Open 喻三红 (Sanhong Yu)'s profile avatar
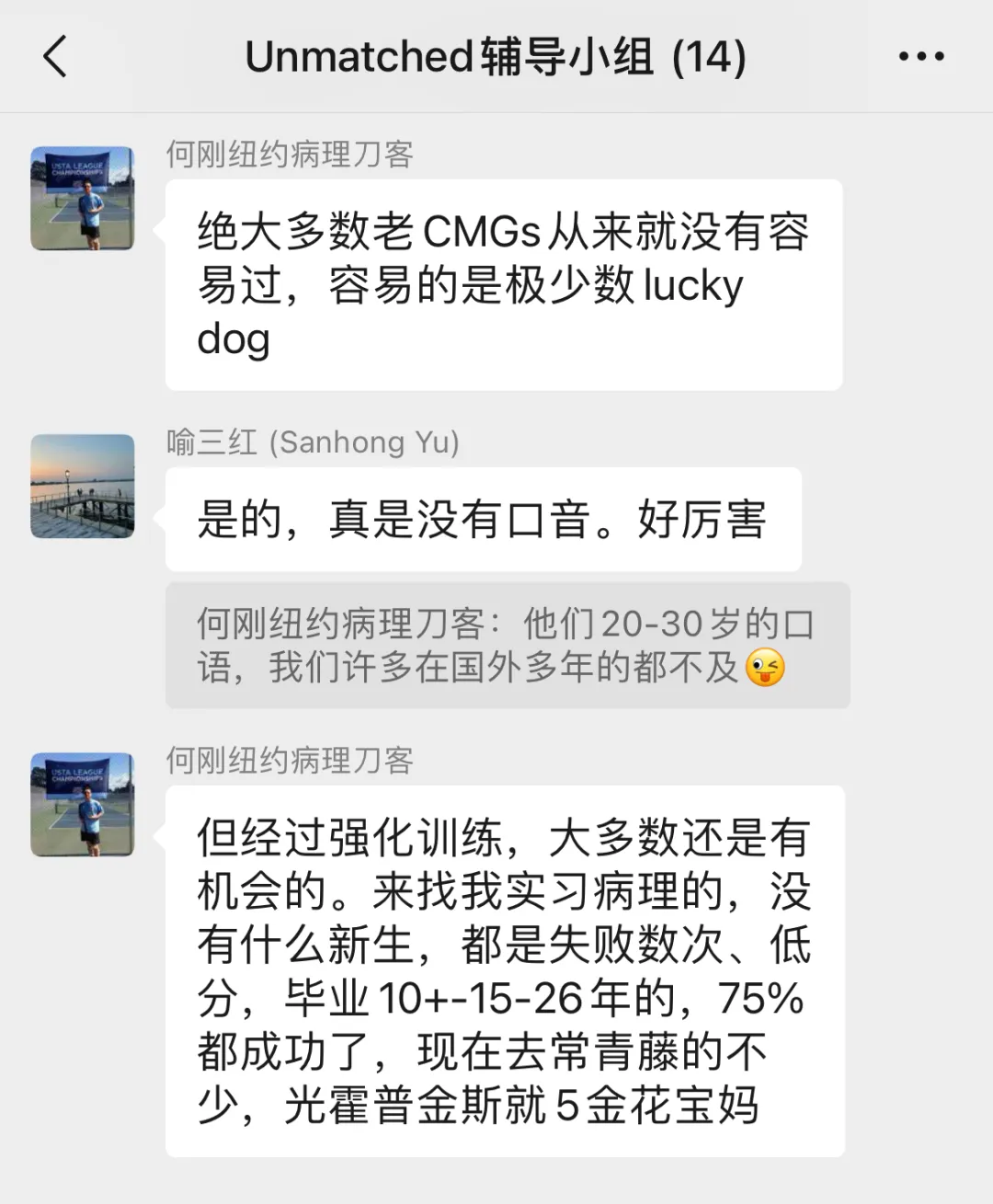The height and width of the screenshot is (1204, 993). [x=83, y=486]
